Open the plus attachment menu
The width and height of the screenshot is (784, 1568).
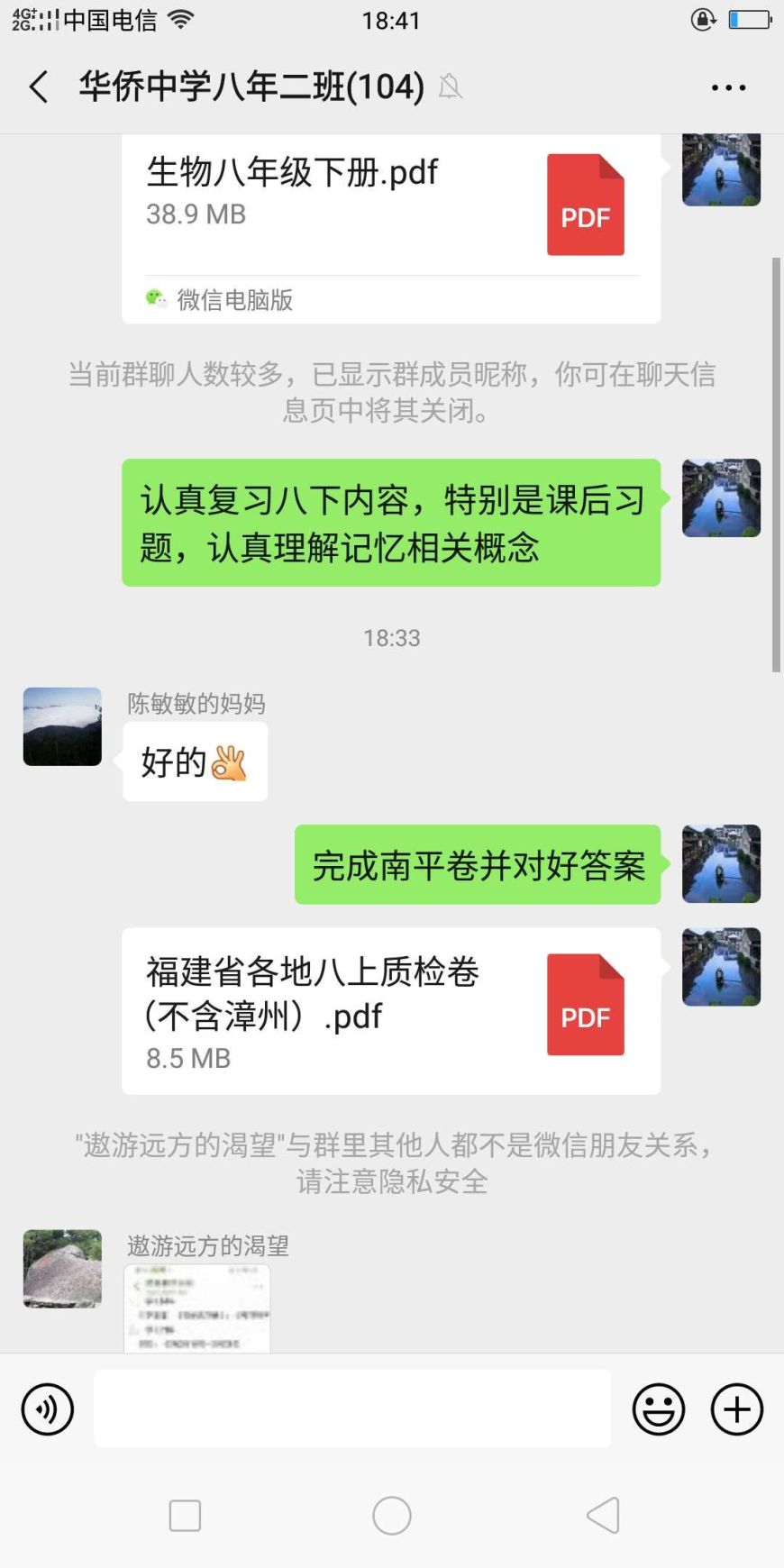[x=736, y=1408]
